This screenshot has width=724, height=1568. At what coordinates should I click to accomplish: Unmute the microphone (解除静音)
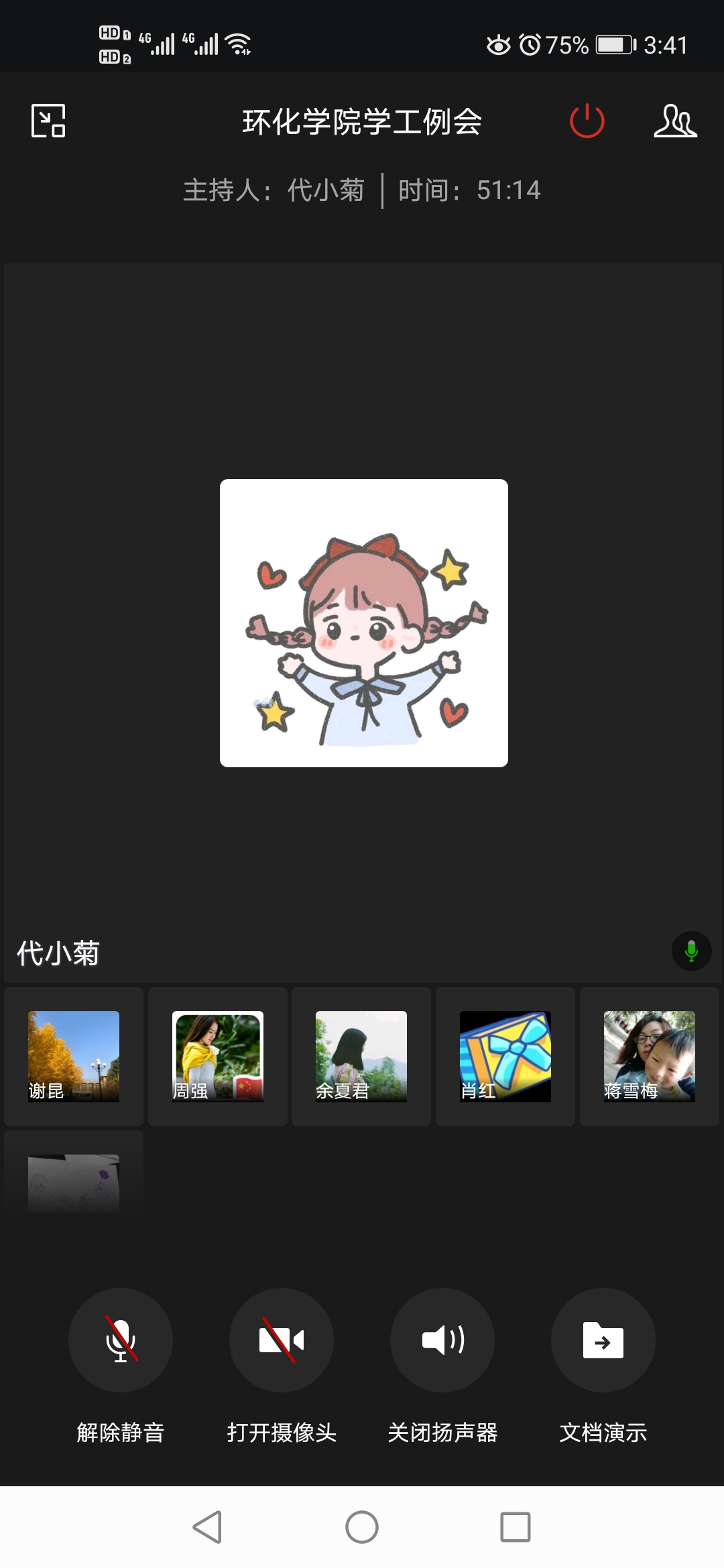[x=121, y=1340]
